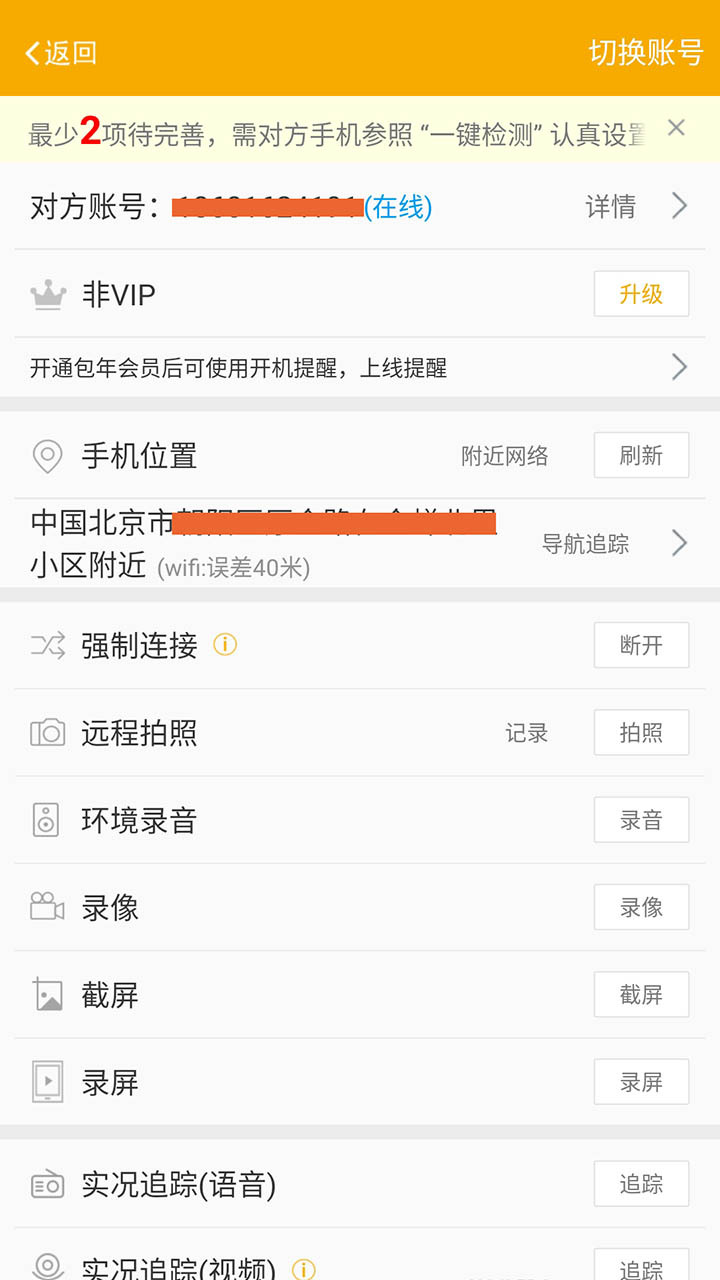Dismiss the yellow notice banner
This screenshot has width=720, height=1280.
coord(676,128)
